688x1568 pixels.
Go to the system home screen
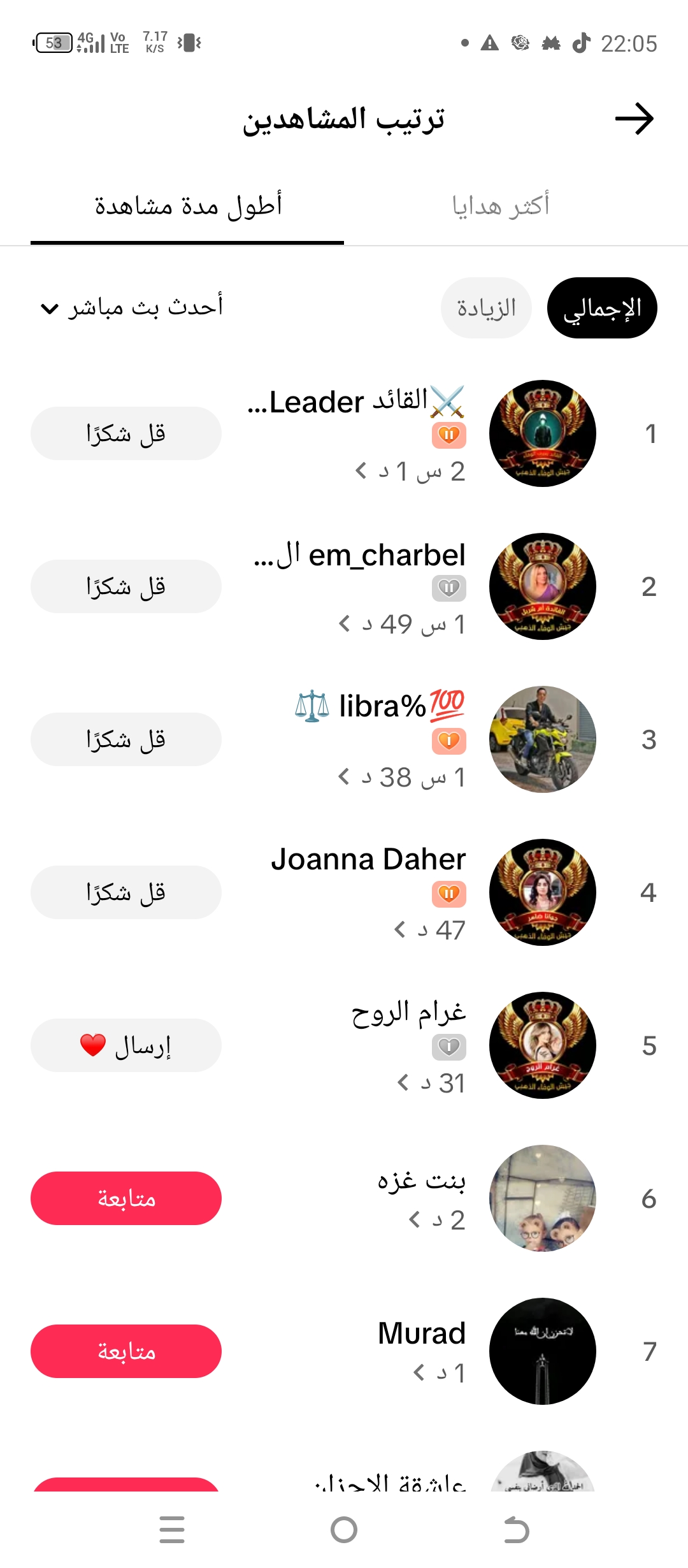coord(344,1530)
